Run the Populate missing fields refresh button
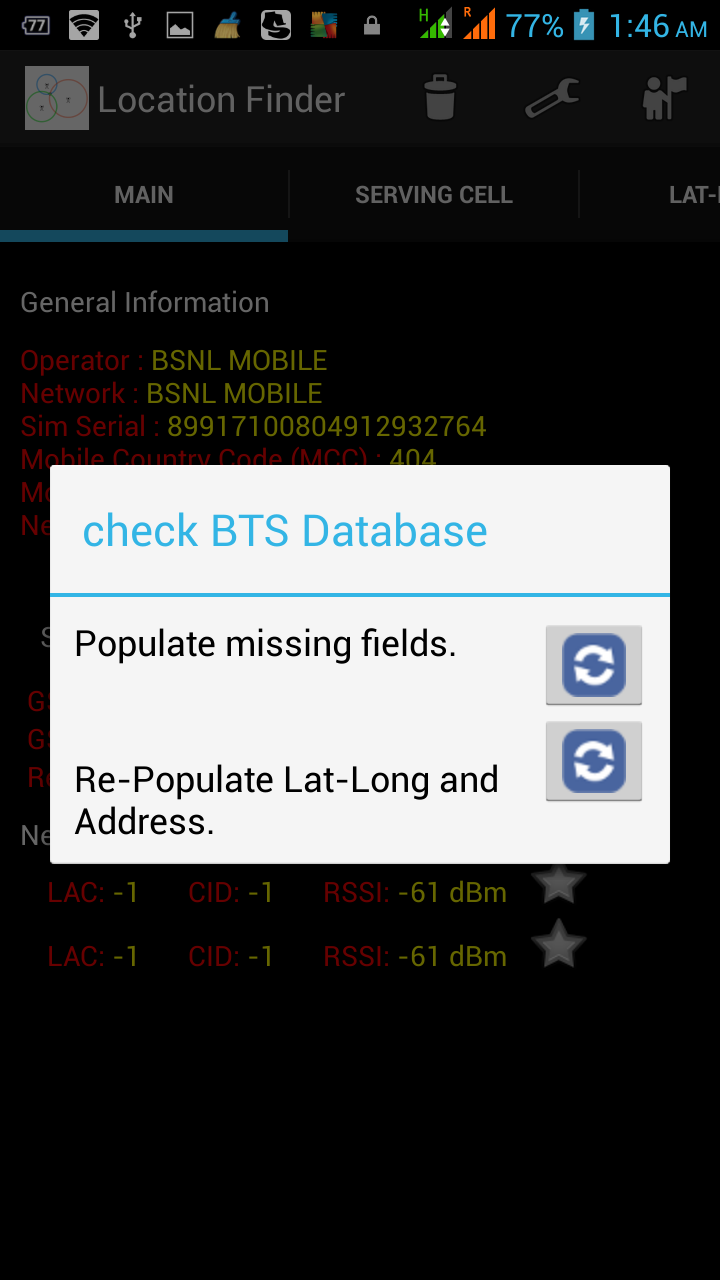720x1280 pixels. [593, 665]
